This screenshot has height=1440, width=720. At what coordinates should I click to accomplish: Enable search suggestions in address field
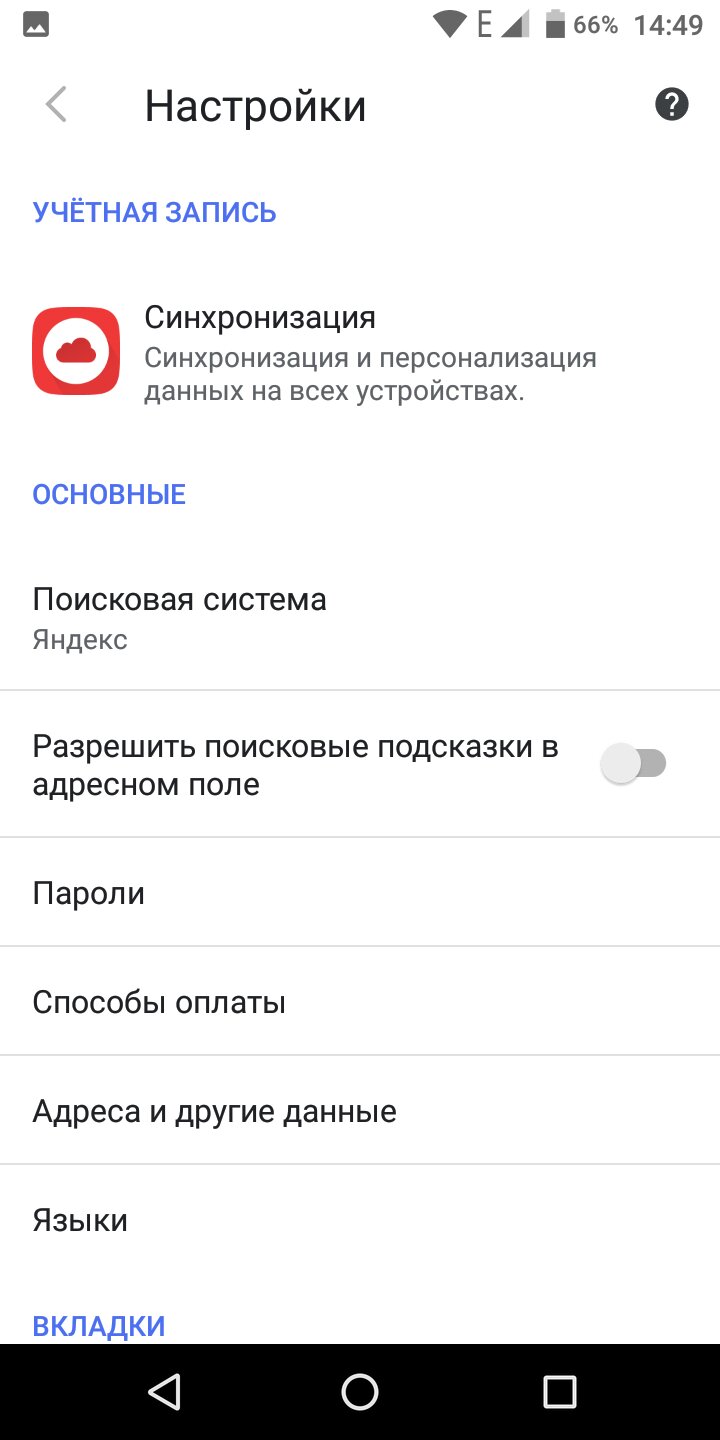coord(633,765)
